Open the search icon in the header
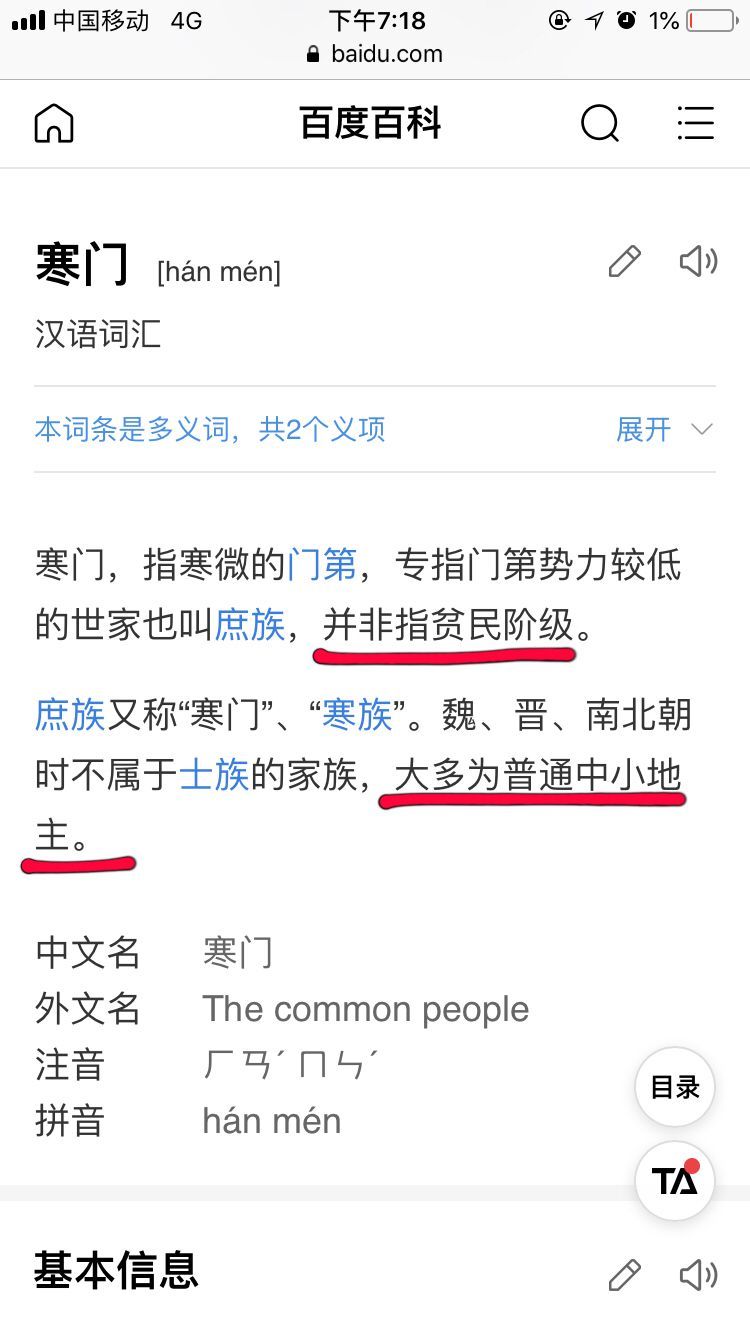750x1334 pixels. pos(600,124)
